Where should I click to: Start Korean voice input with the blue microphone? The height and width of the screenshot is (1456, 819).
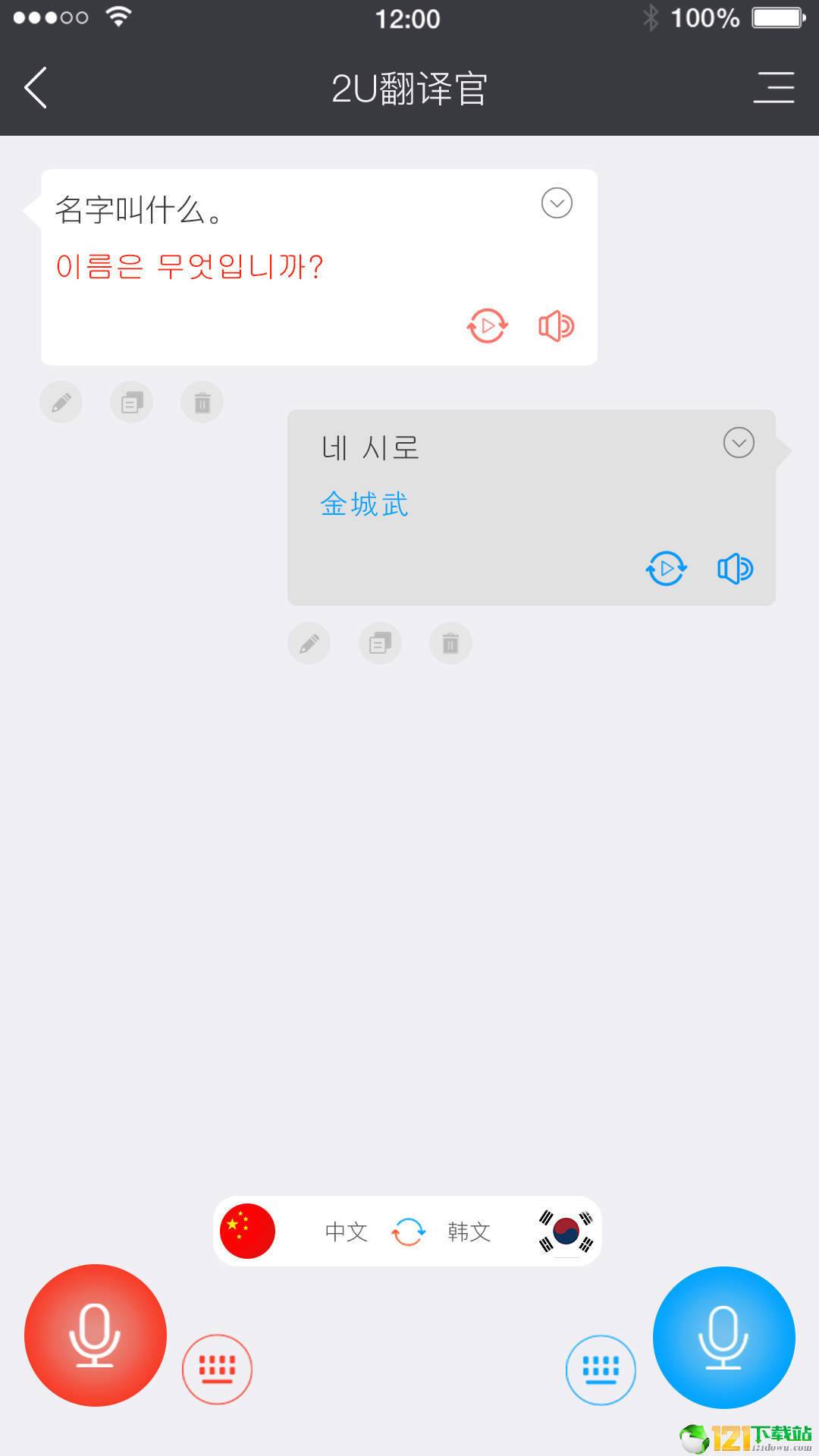(x=723, y=1336)
